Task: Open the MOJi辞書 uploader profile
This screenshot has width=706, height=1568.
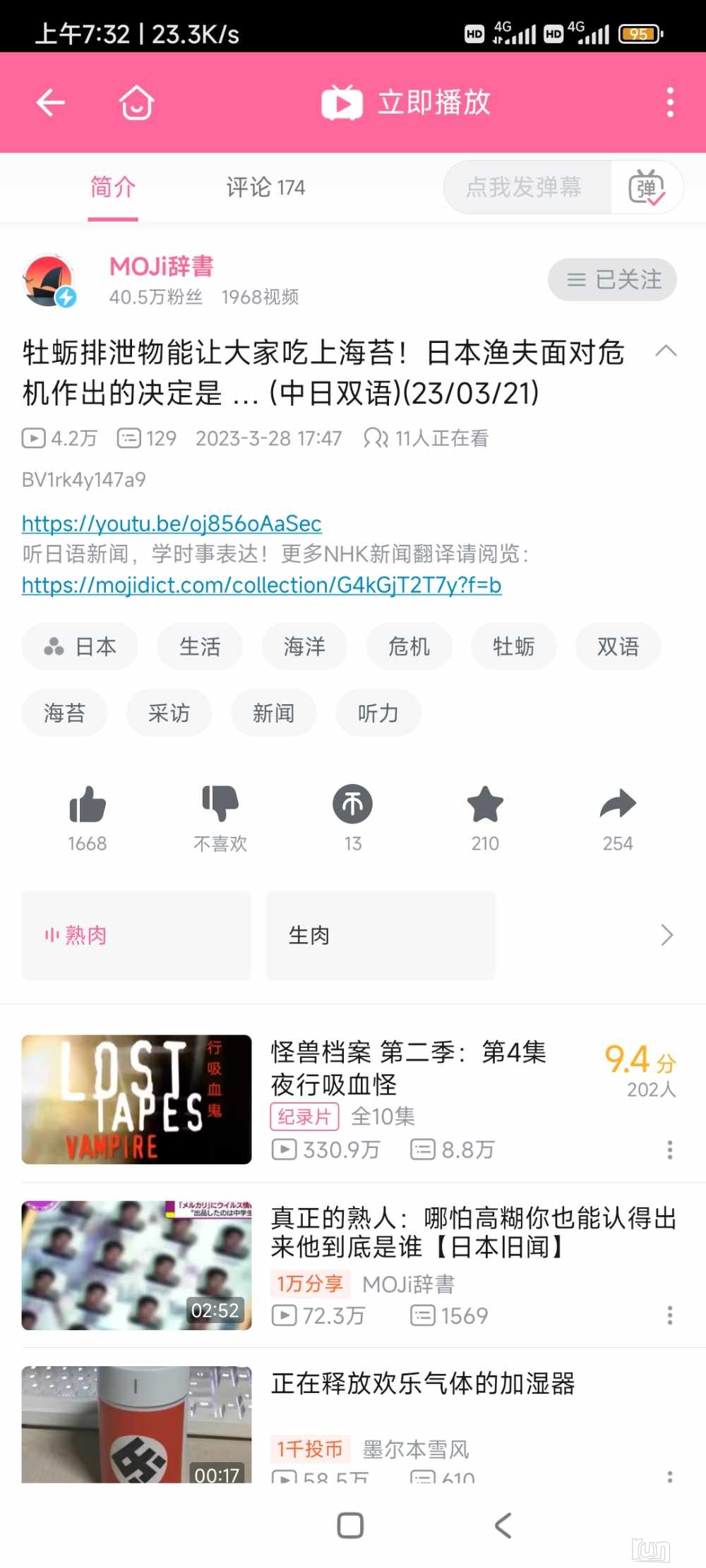Action: [x=161, y=267]
